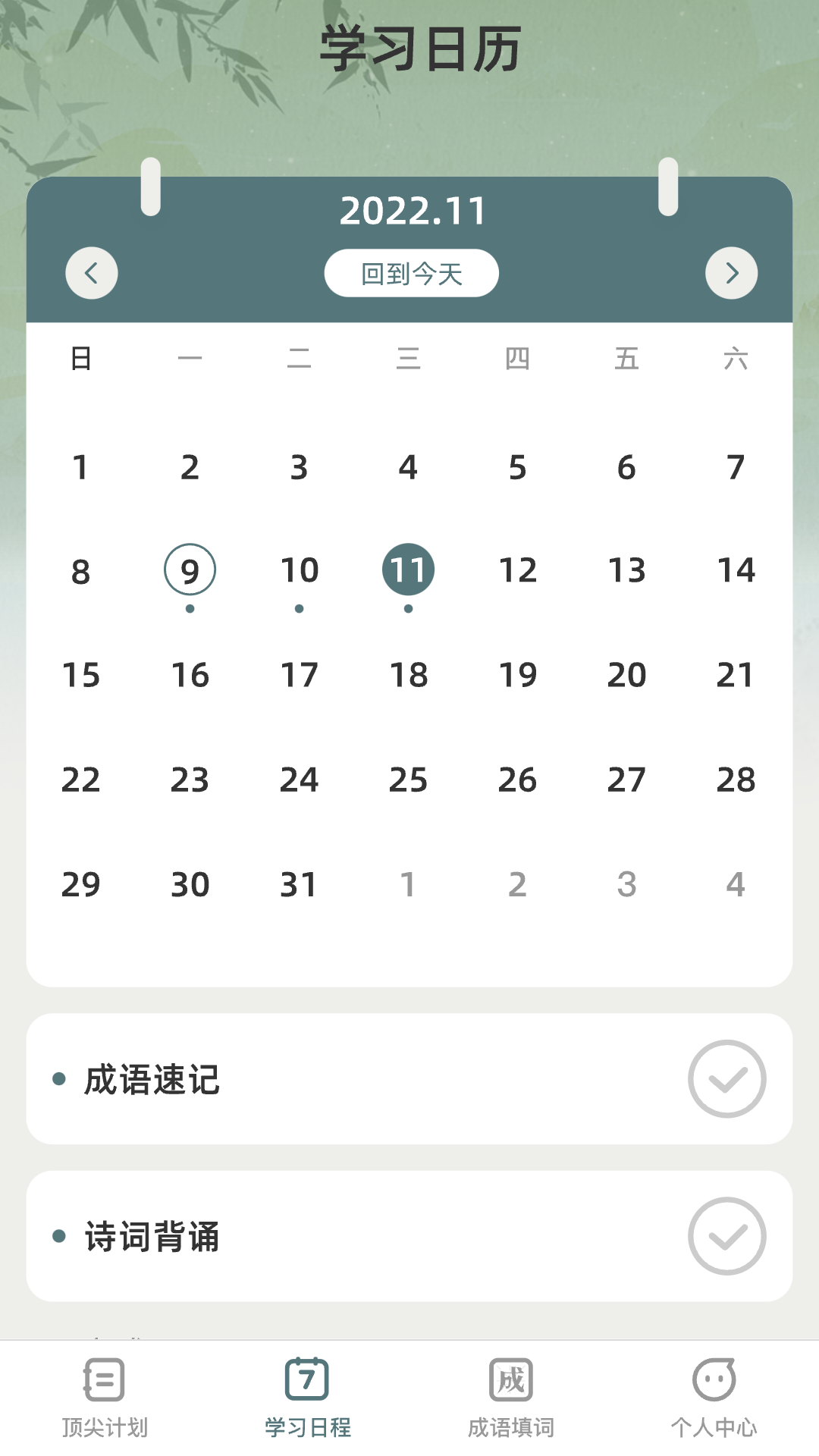Select the highlighted 11th date
Image resolution: width=819 pixels, height=1456 pixels.
tap(409, 570)
